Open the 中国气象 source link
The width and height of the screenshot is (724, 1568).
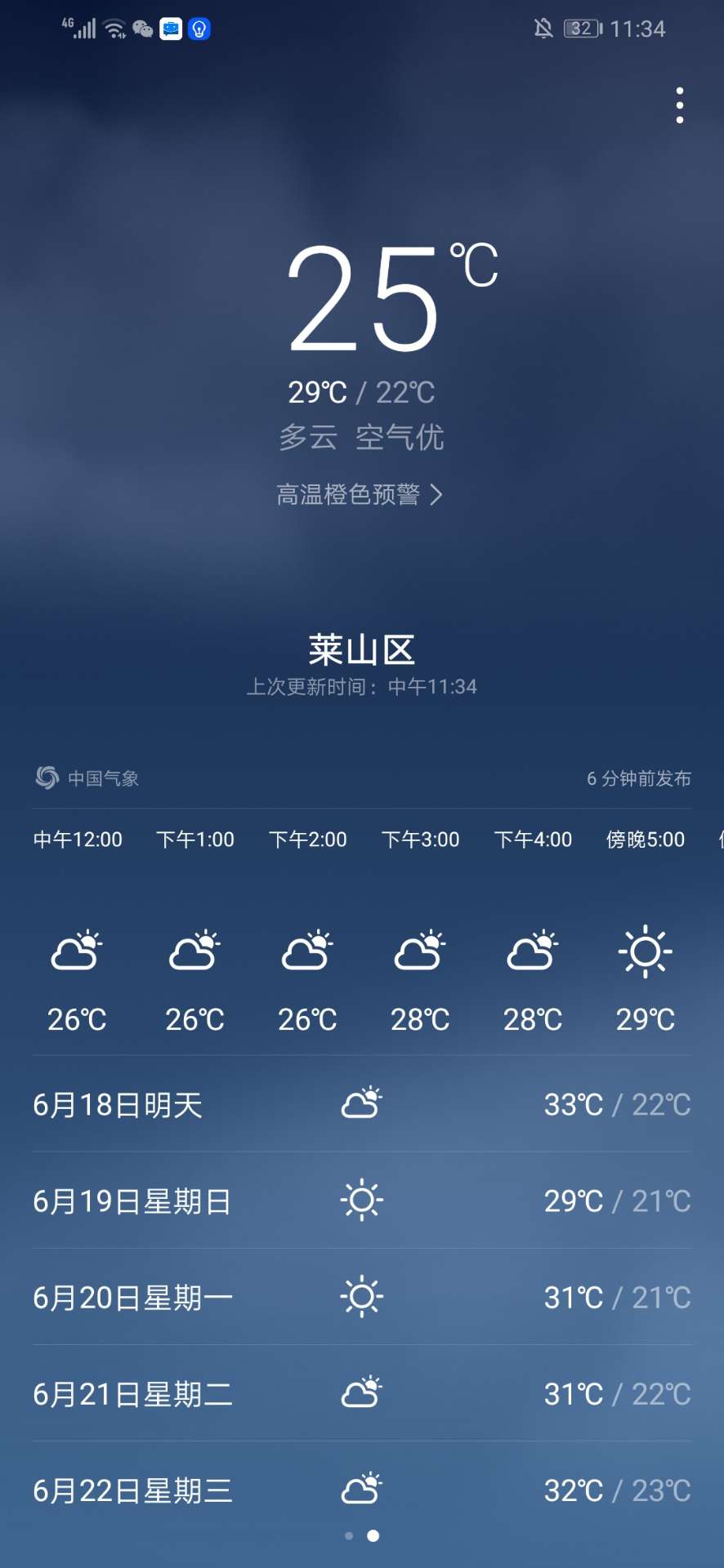[x=87, y=778]
